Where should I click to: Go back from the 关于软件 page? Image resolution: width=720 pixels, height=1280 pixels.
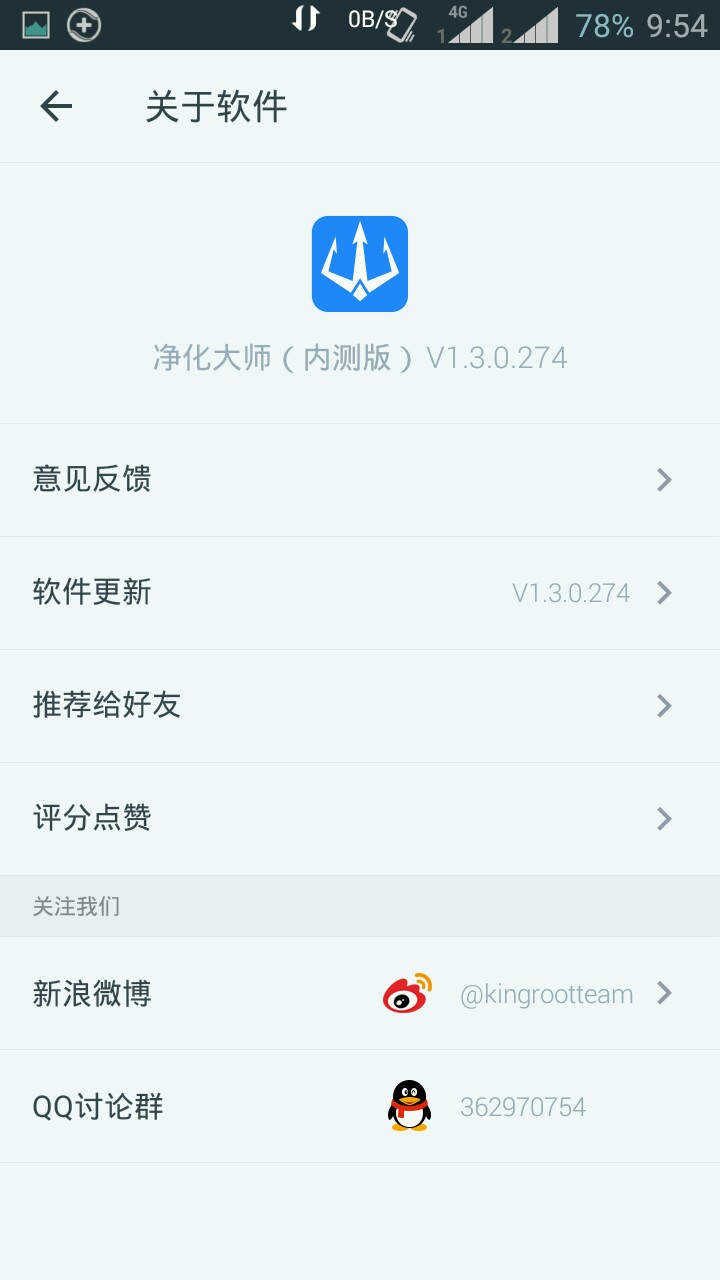(x=56, y=106)
